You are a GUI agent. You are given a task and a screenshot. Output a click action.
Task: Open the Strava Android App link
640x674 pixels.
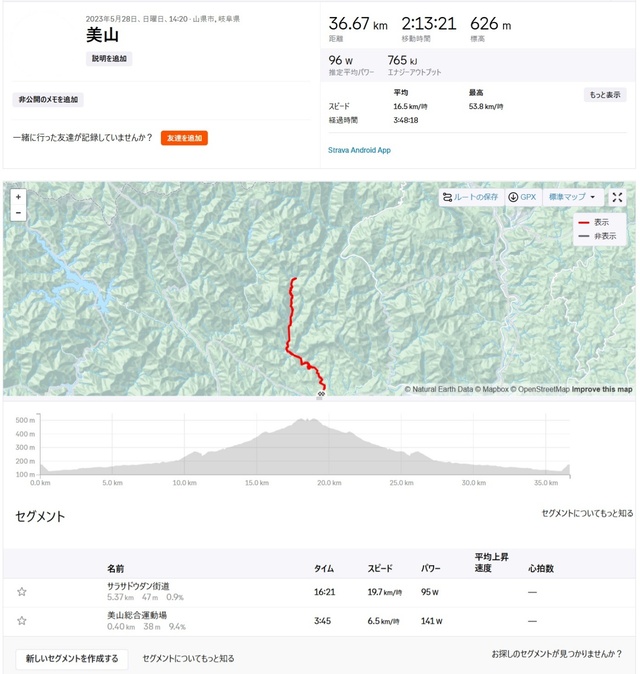tap(359, 149)
